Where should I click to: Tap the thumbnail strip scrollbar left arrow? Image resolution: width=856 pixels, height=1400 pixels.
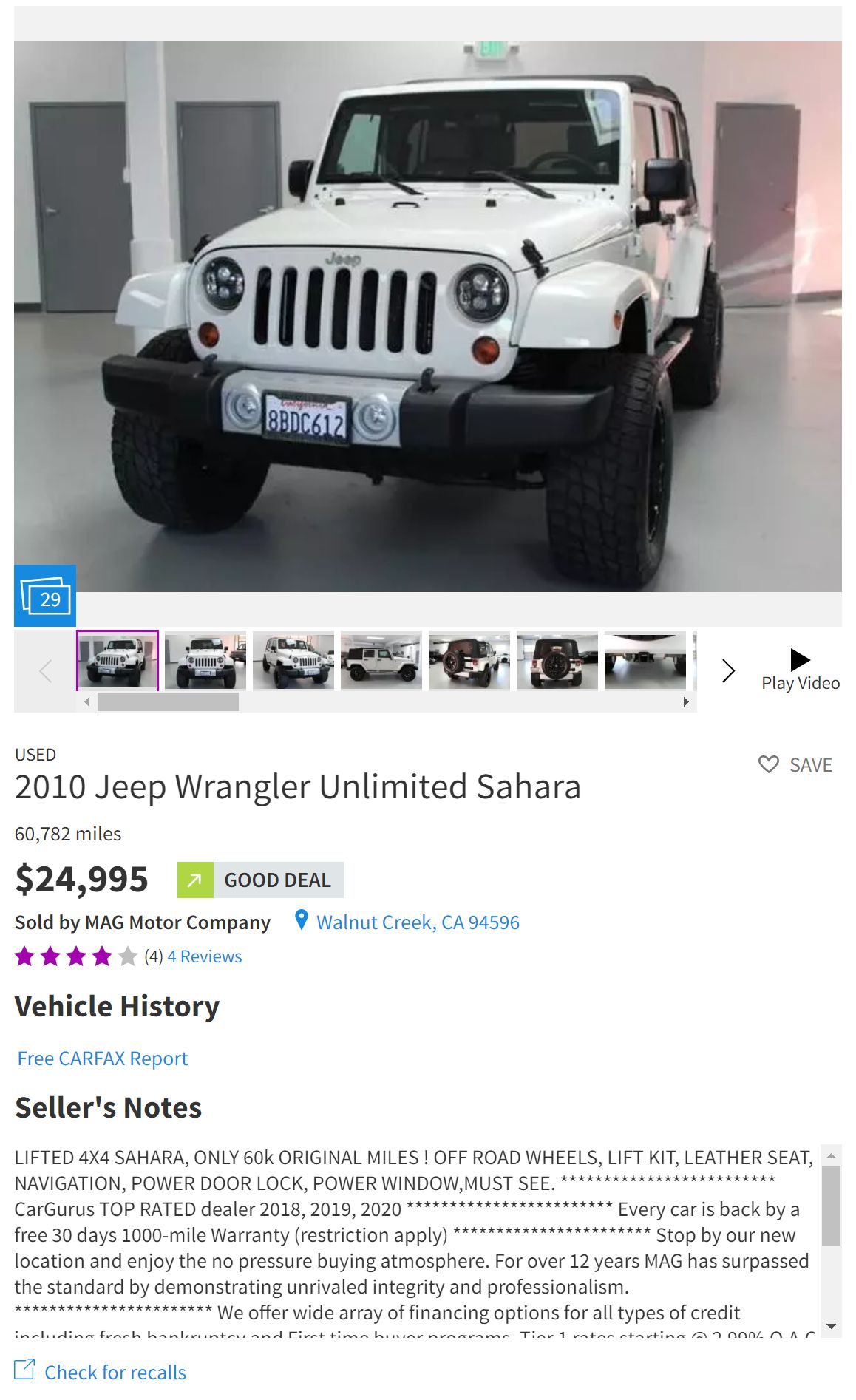pos(87,702)
